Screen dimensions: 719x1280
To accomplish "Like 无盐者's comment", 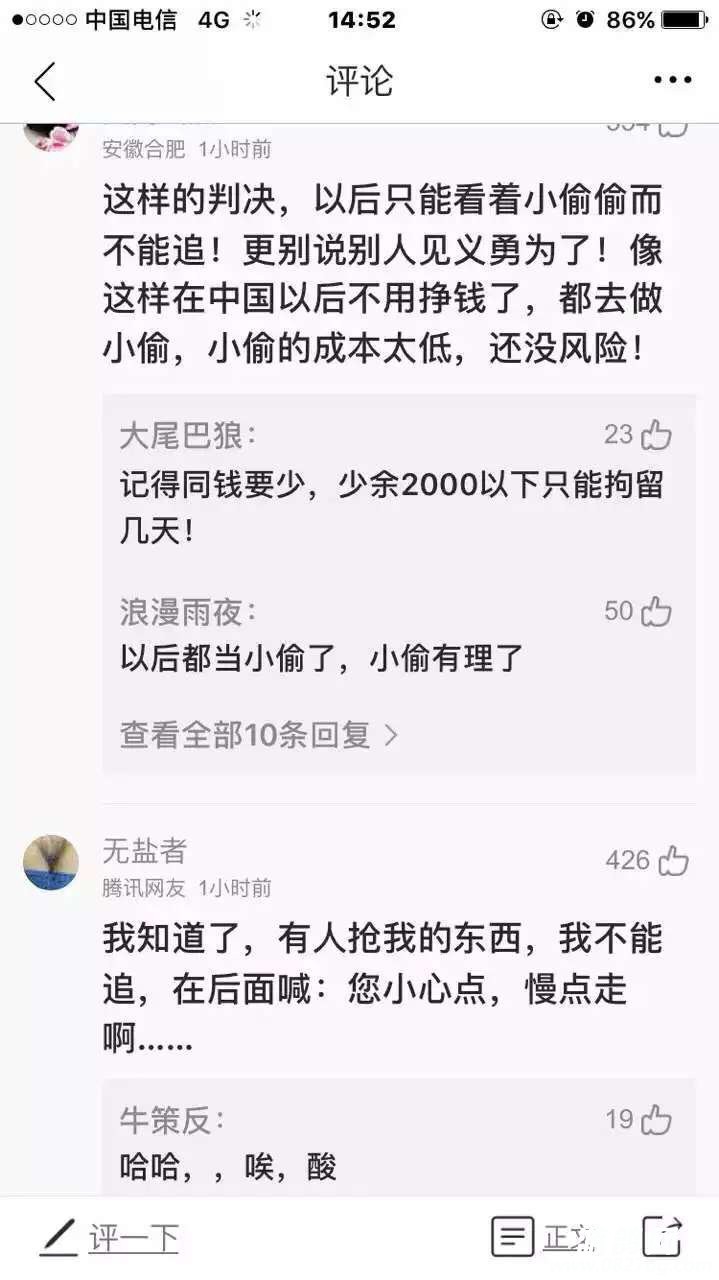I will click(x=673, y=860).
